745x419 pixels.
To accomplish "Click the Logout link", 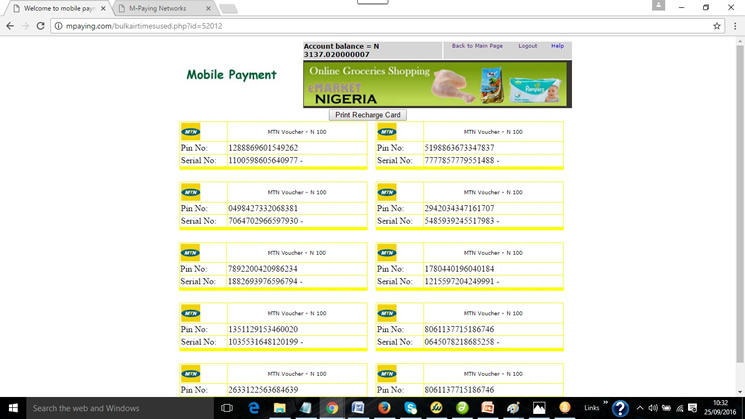I will pos(527,46).
